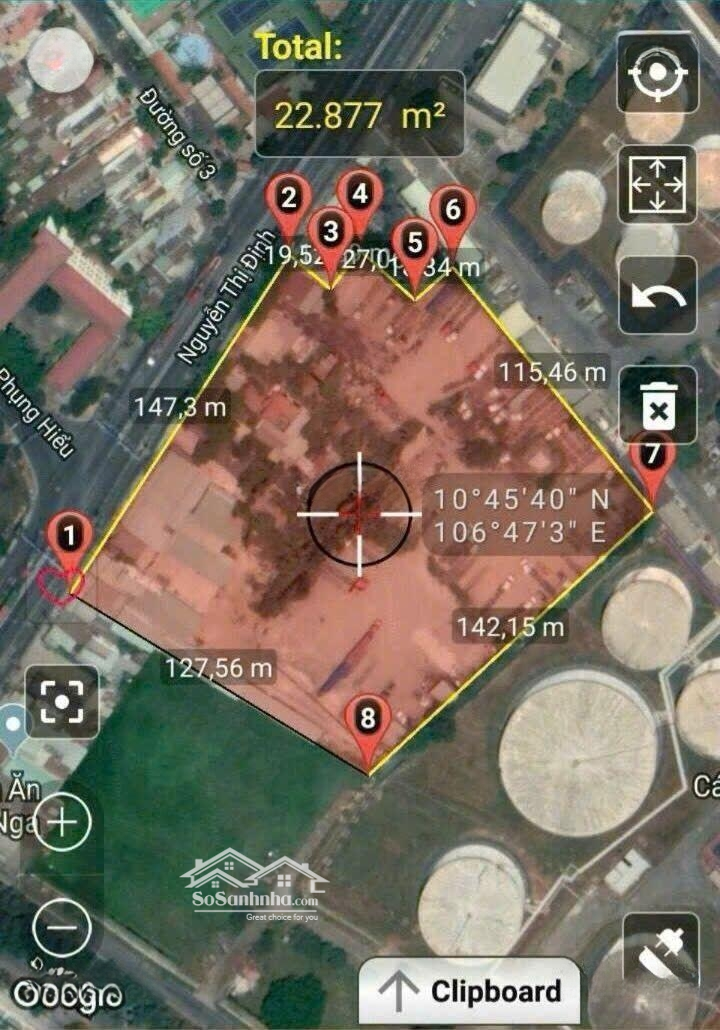Image resolution: width=720 pixels, height=1030 pixels.
Task: Undo the last placed point
Action: click(x=657, y=295)
